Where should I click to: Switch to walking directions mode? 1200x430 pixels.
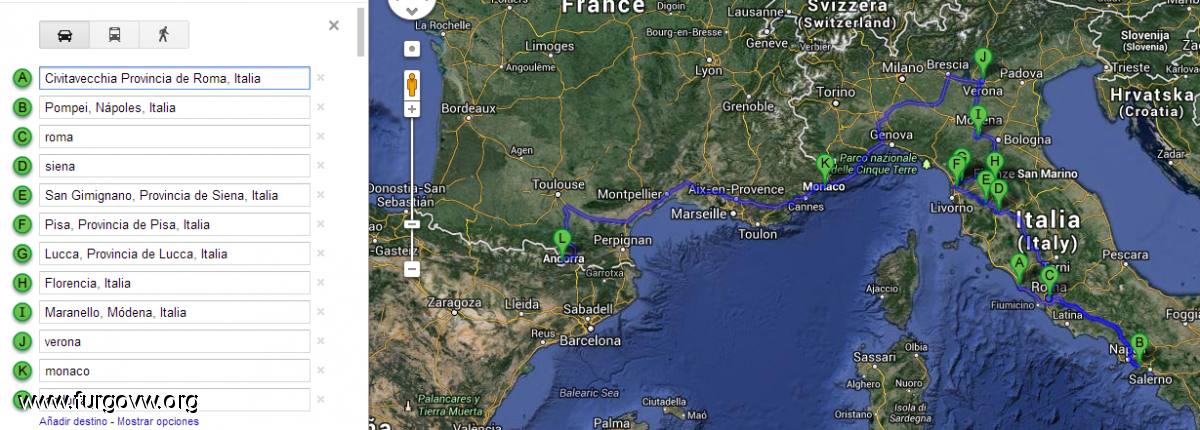[x=163, y=35]
